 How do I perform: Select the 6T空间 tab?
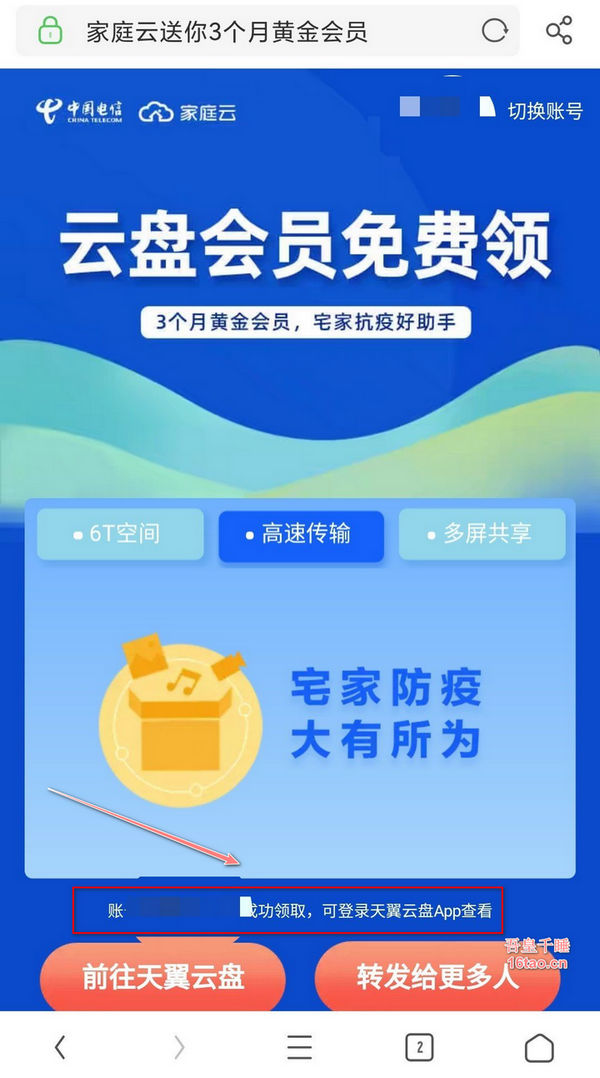120,534
